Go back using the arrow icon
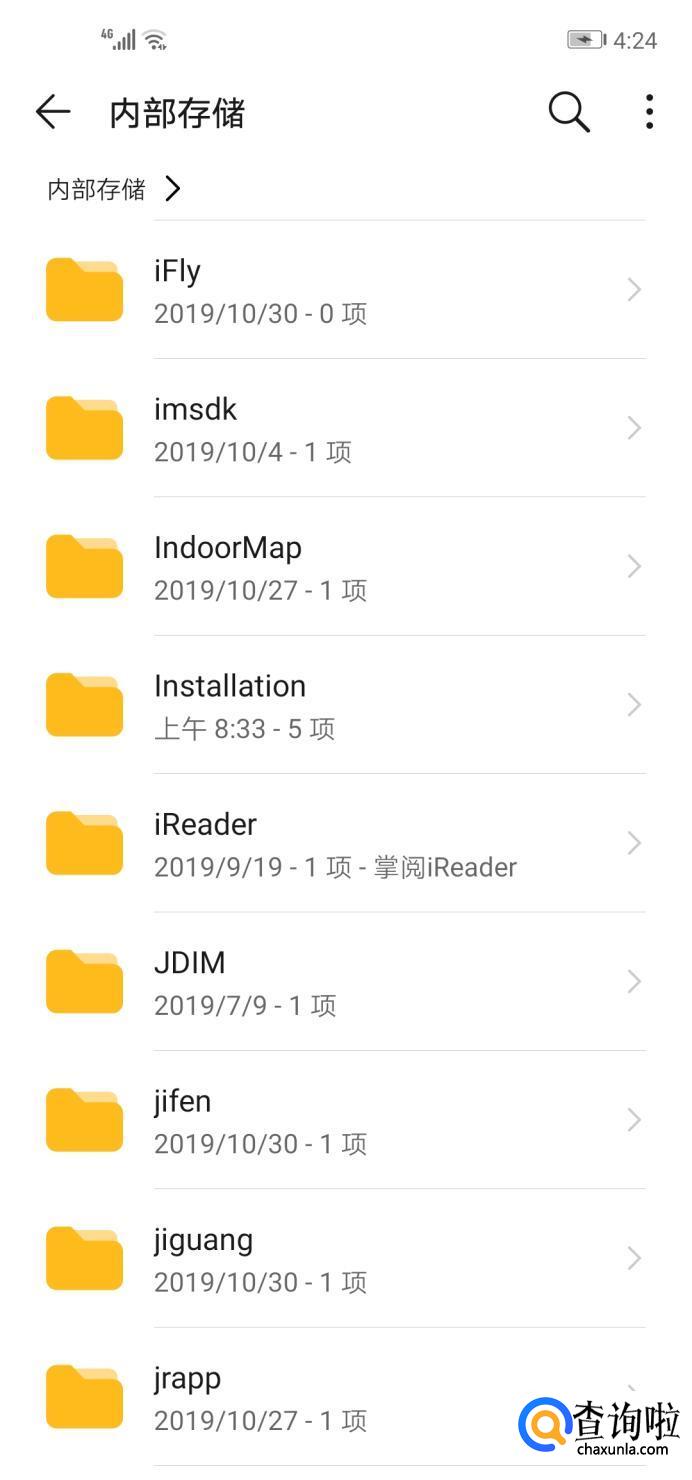Viewport: 692px width, 1480px height. [53, 112]
